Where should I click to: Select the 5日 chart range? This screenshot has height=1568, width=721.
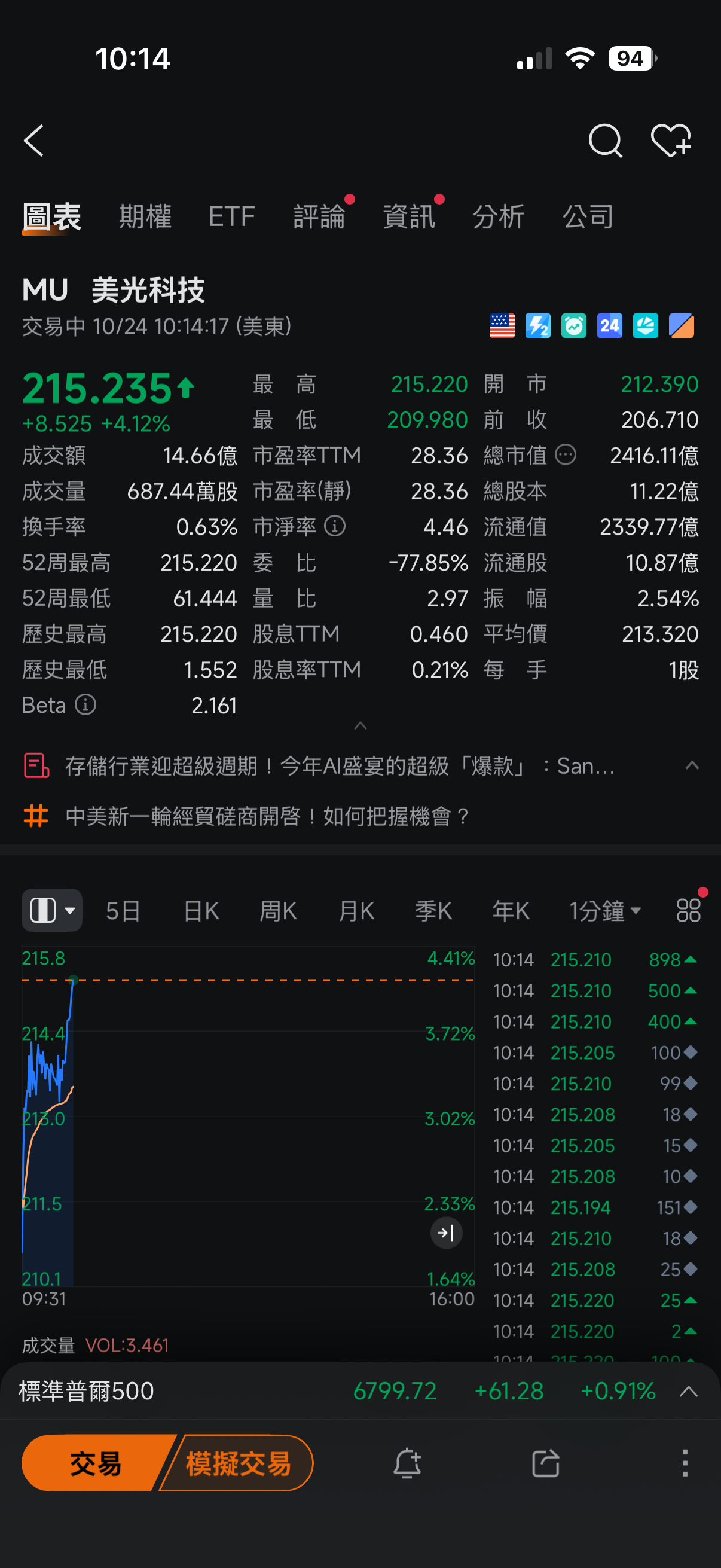[x=123, y=911]
